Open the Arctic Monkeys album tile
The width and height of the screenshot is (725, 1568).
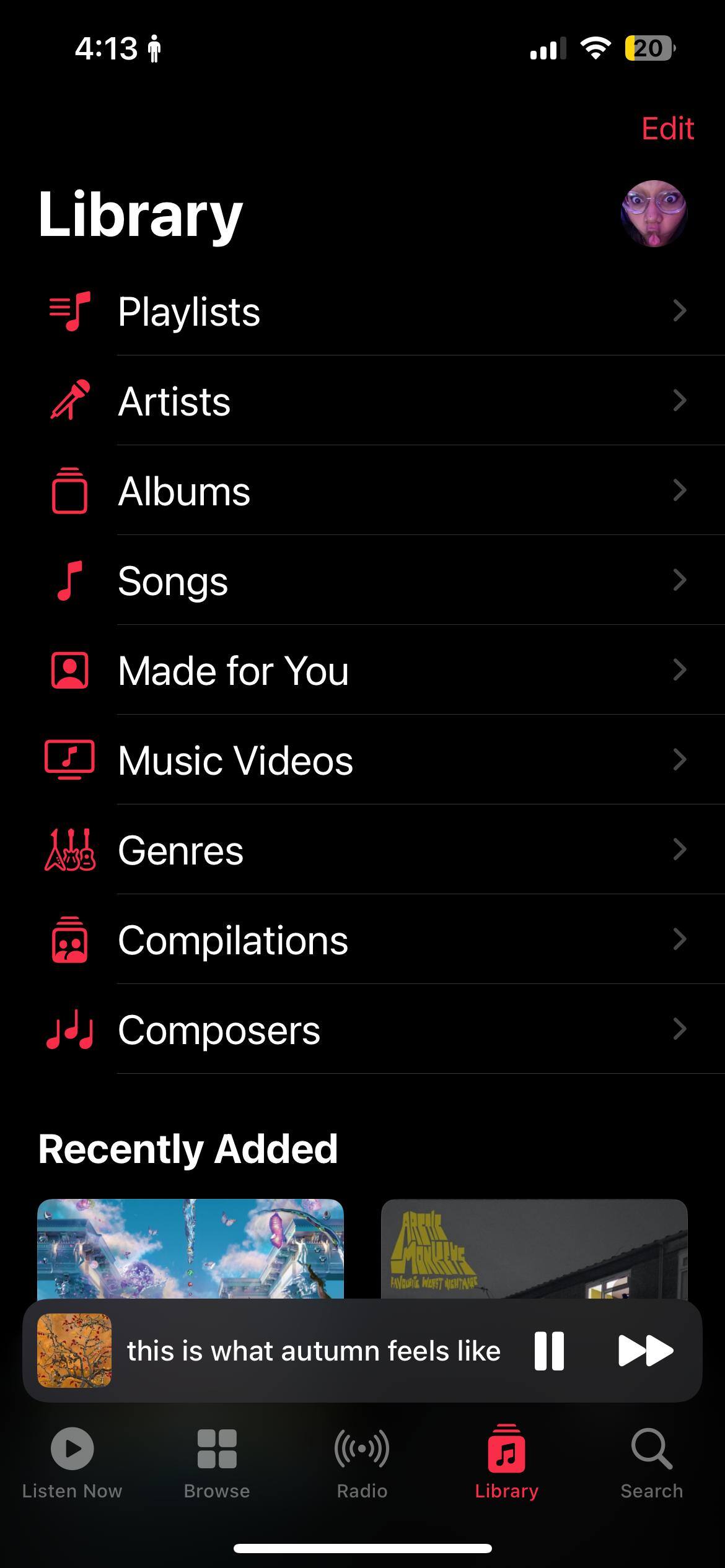coord(534,1248)
